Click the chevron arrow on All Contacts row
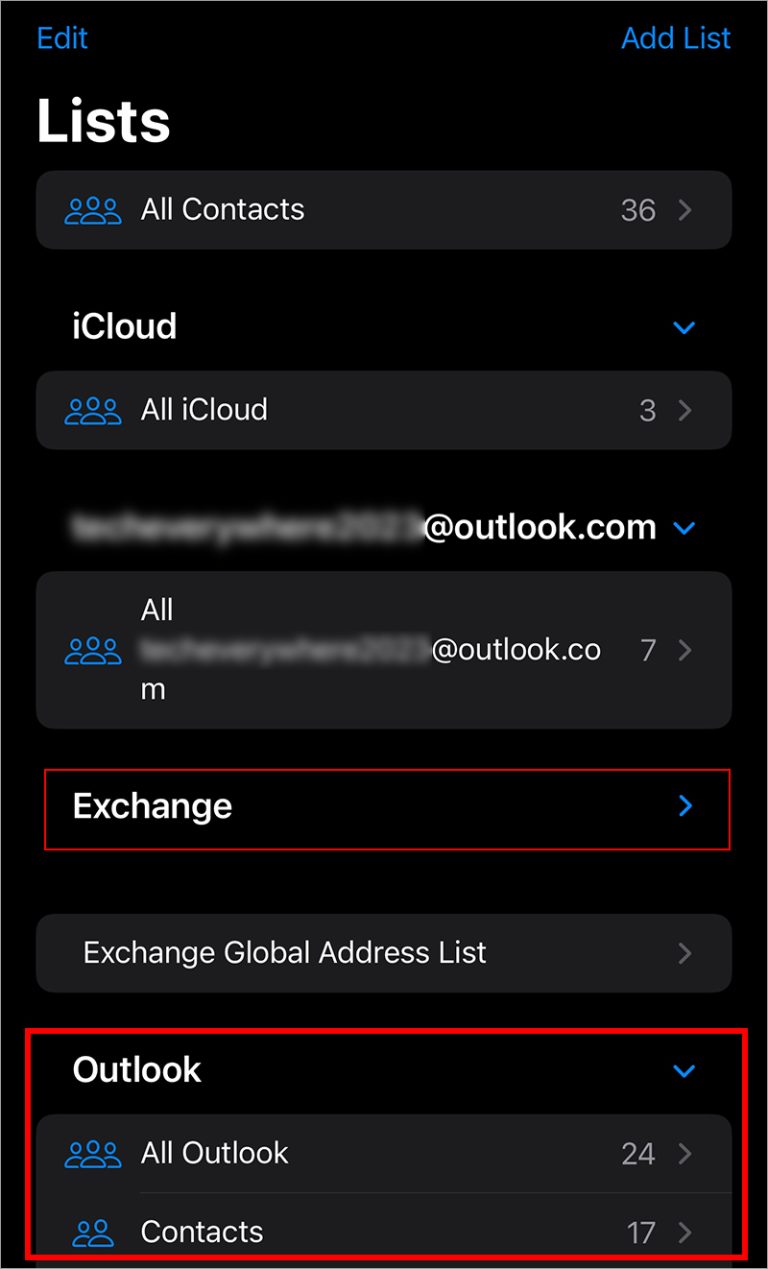Image resolution: width=768 pixels, height=1269 pixels. (x=686, y=209)
